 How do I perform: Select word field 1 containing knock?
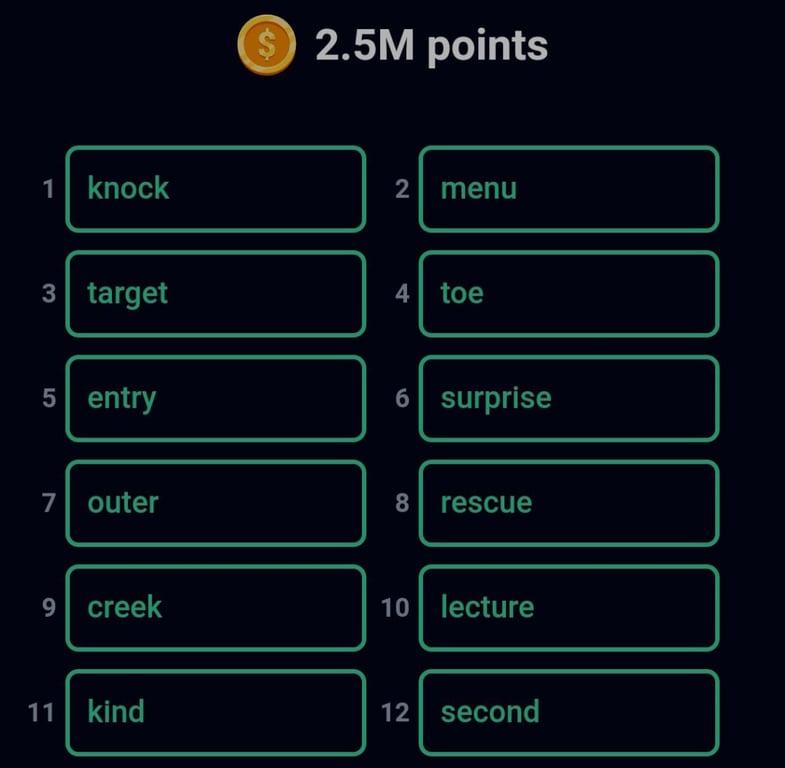[x=215, y=189]
